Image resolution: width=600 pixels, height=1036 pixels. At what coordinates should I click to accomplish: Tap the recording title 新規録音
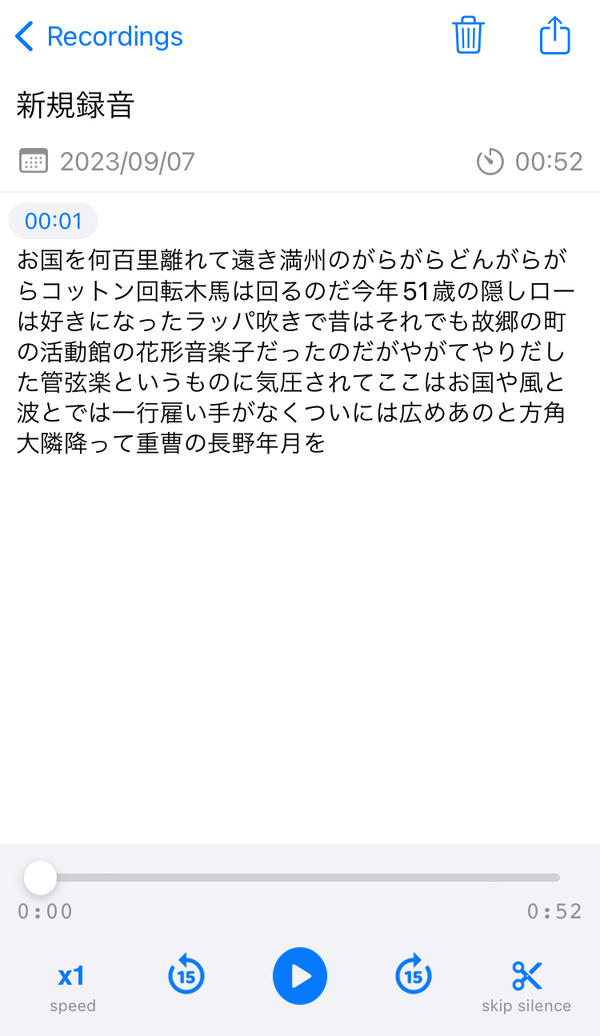[x=75, y=105]
